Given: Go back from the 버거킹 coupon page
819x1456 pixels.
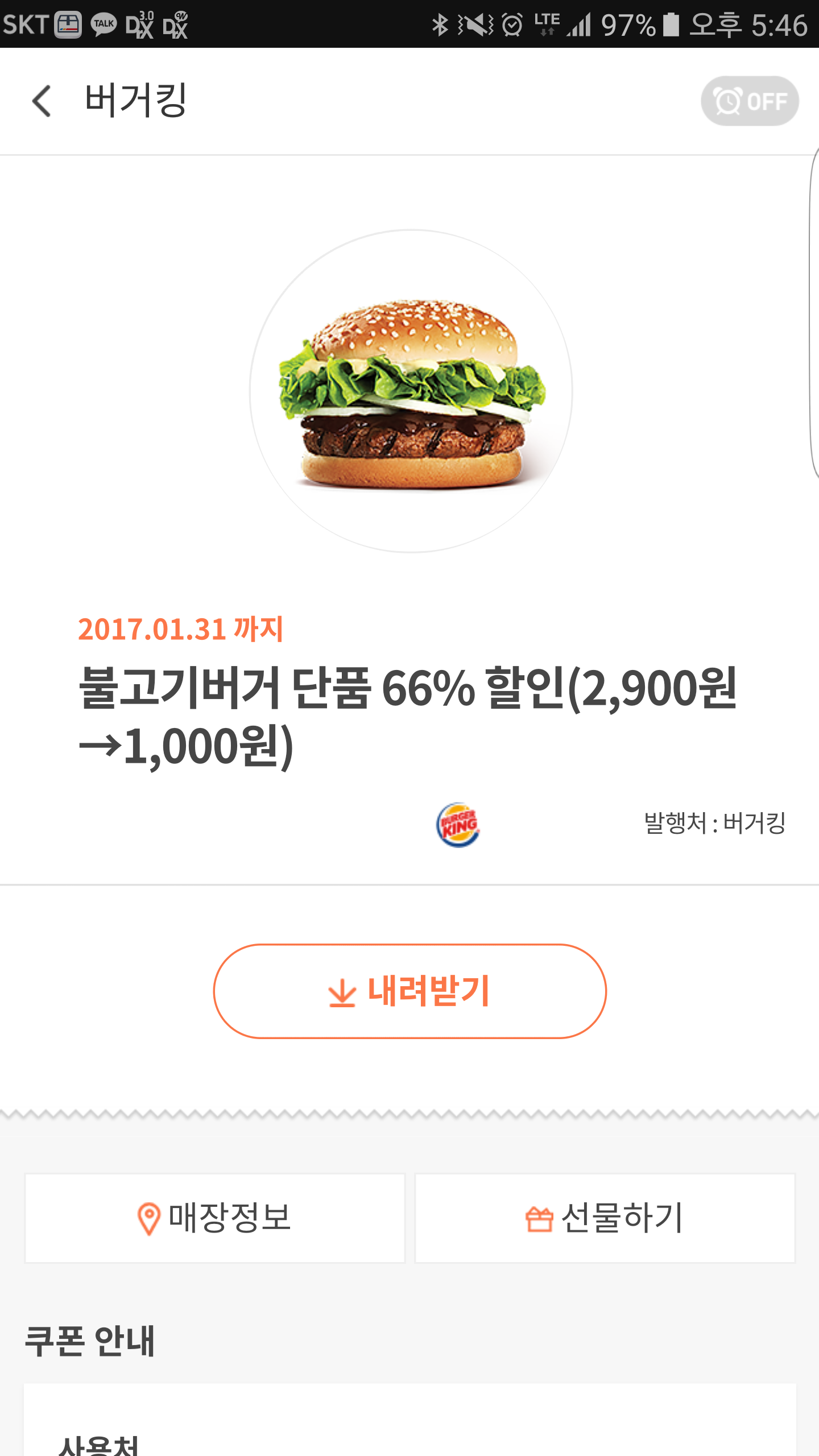Looking at the screenshot, I should click(42, 101).
